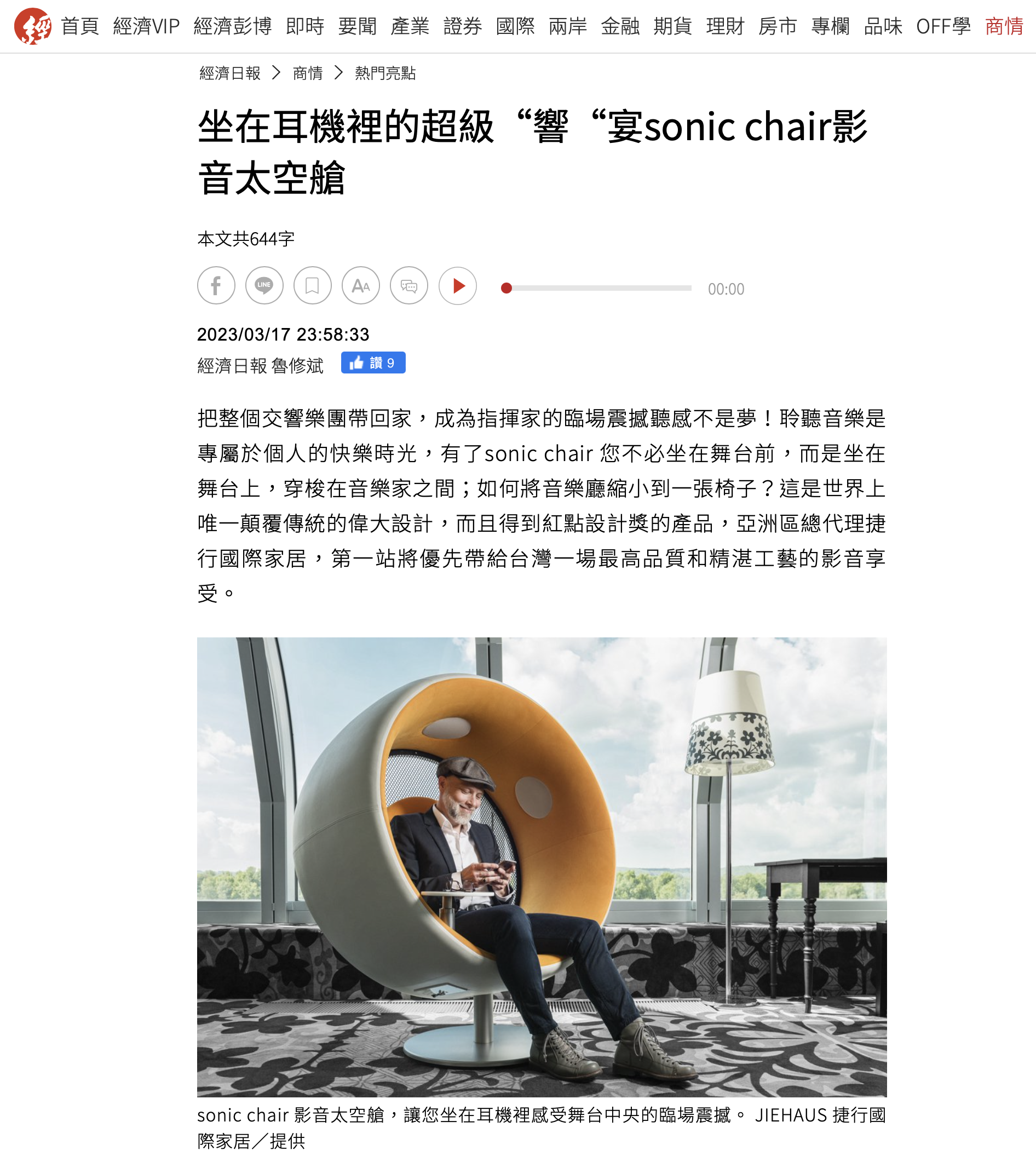Screen dimensions: 1036x1162
Task: Share article on Facebook
Action: [216, 286]
